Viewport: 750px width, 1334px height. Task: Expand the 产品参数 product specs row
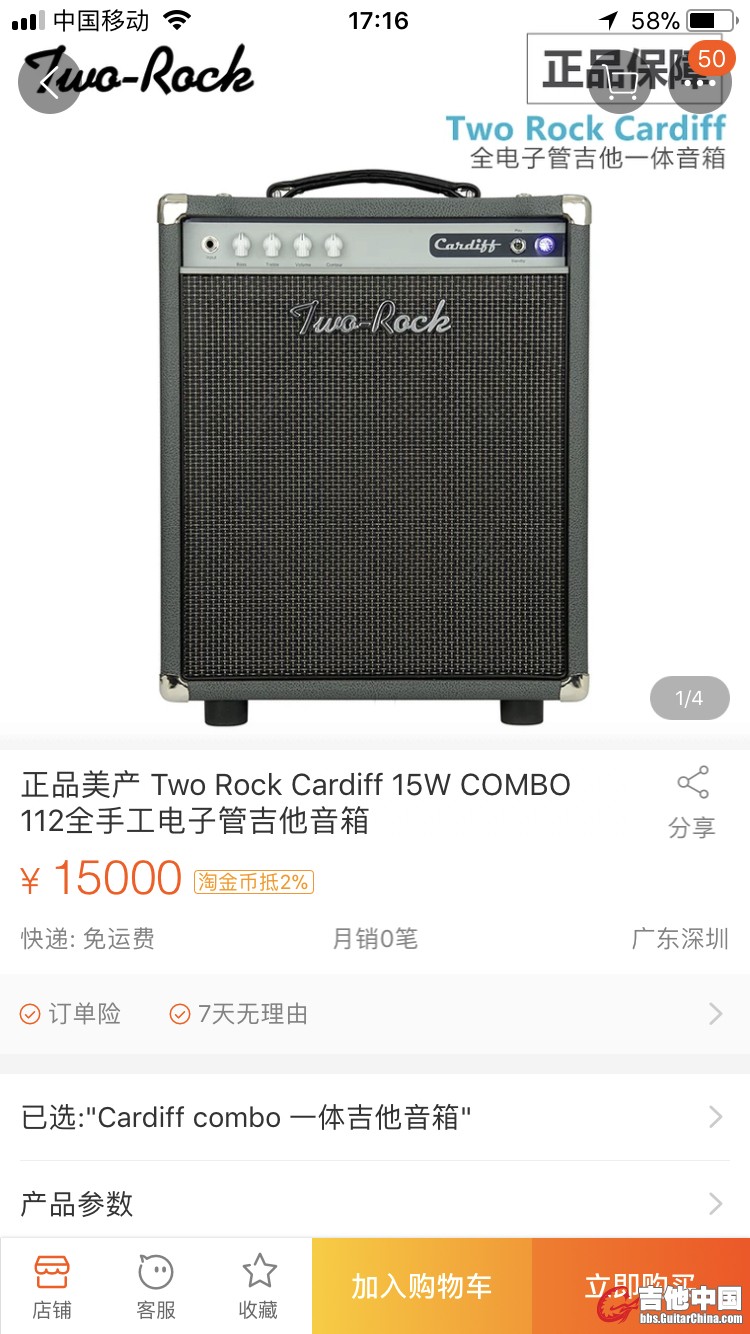coord(375,1203)
